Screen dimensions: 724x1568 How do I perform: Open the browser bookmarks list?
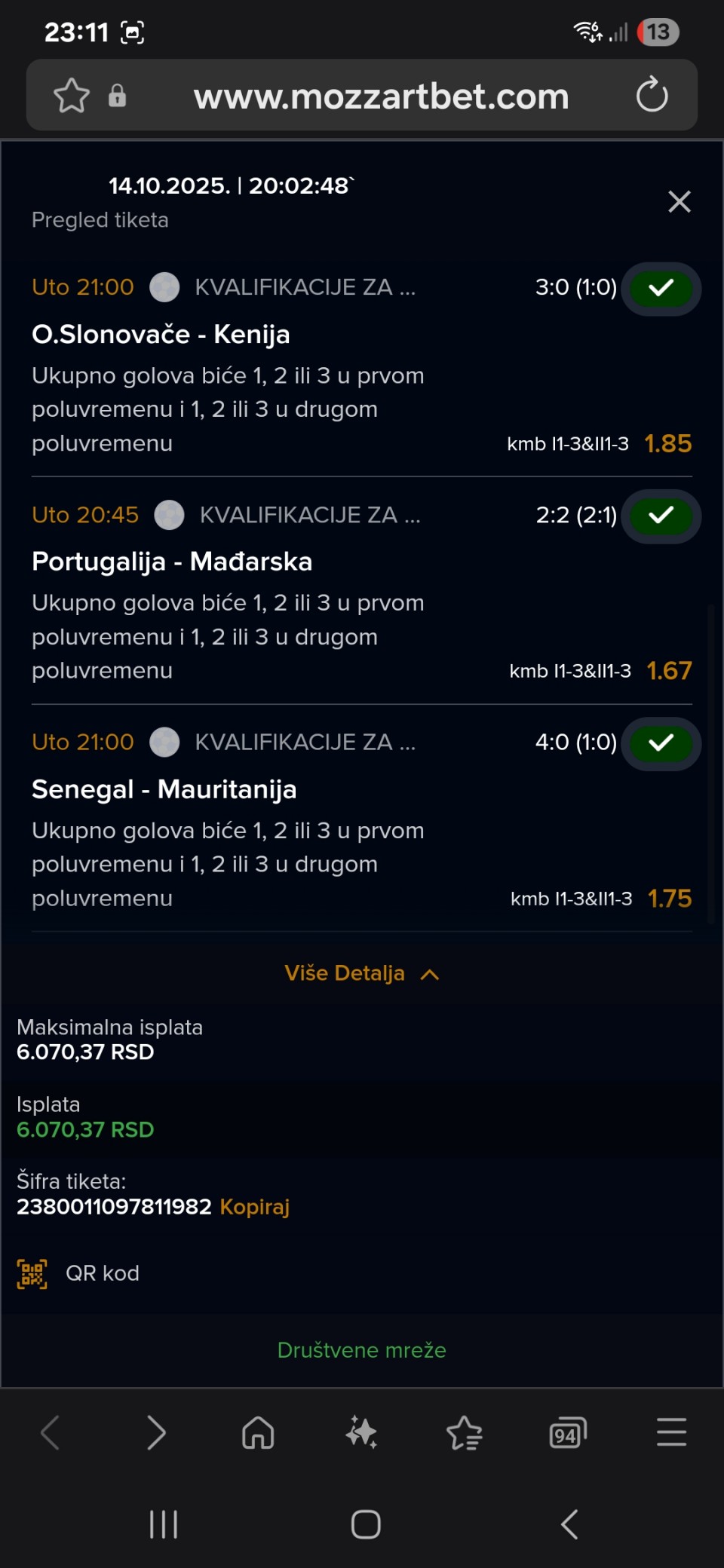[x=465, y=1432]
